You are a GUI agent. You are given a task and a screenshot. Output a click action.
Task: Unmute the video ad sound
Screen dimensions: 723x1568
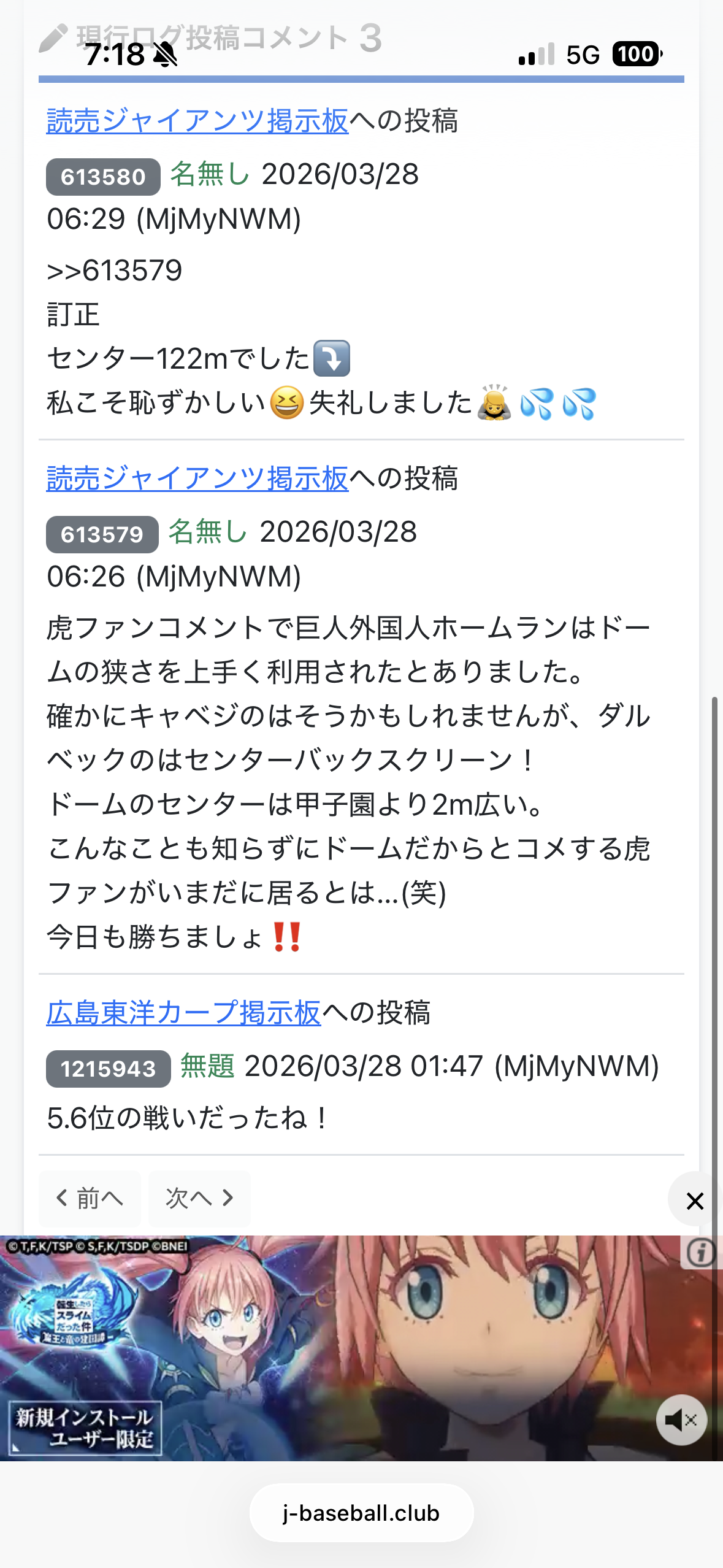point(681,1420)
